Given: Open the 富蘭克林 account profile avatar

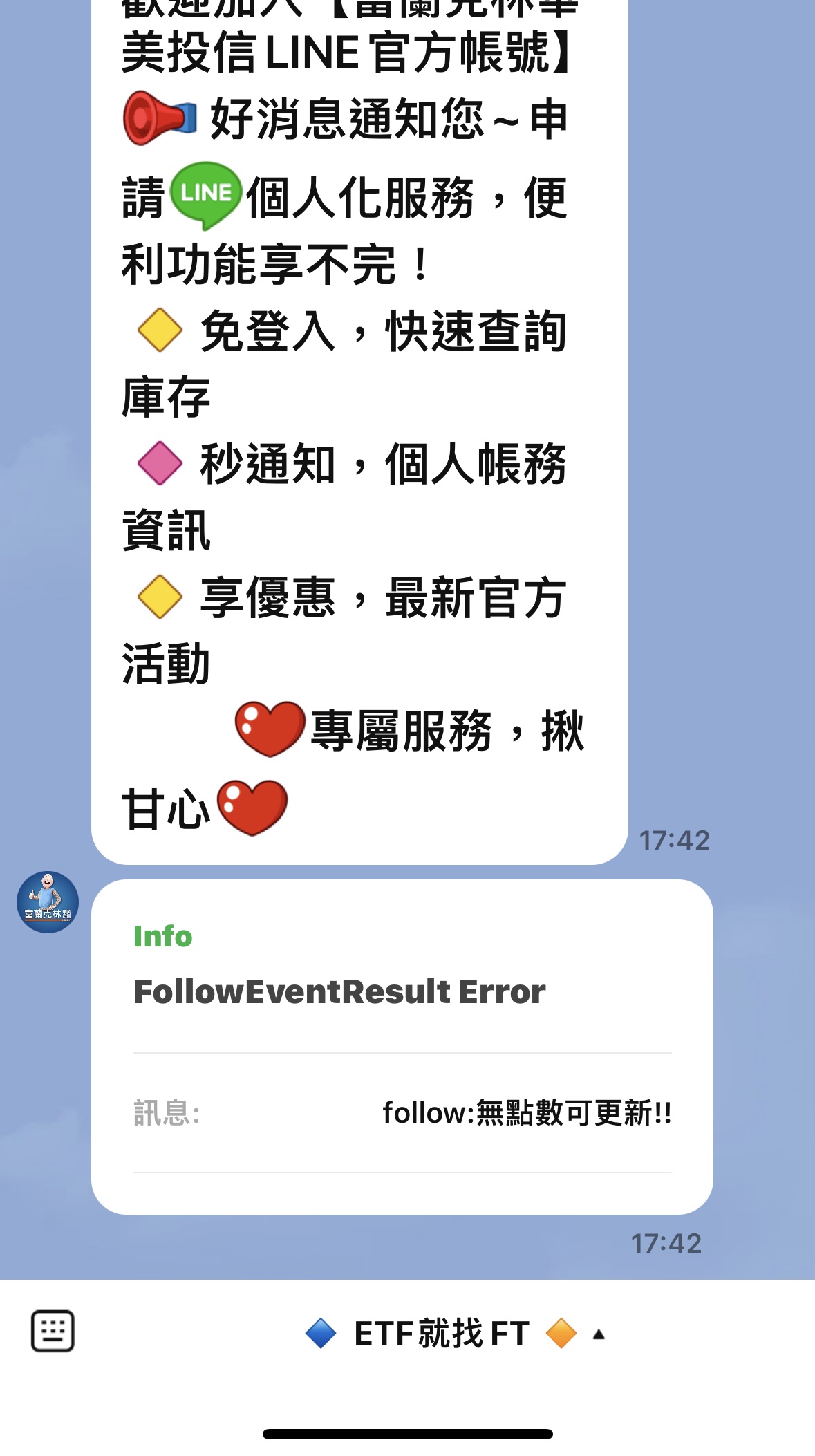Looking at the screenshot, I should pyautogui.click(x=48, y=902).
